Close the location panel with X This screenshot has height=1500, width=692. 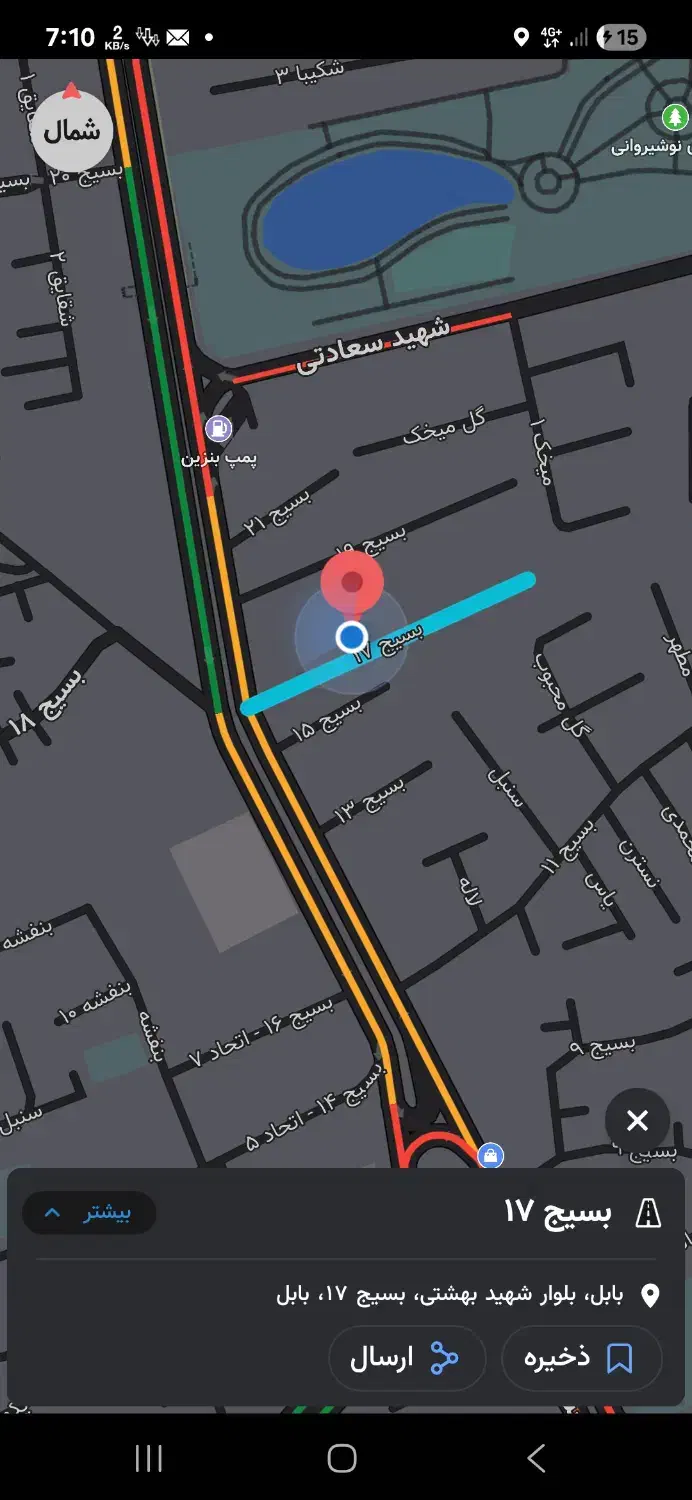point(637,1121)
